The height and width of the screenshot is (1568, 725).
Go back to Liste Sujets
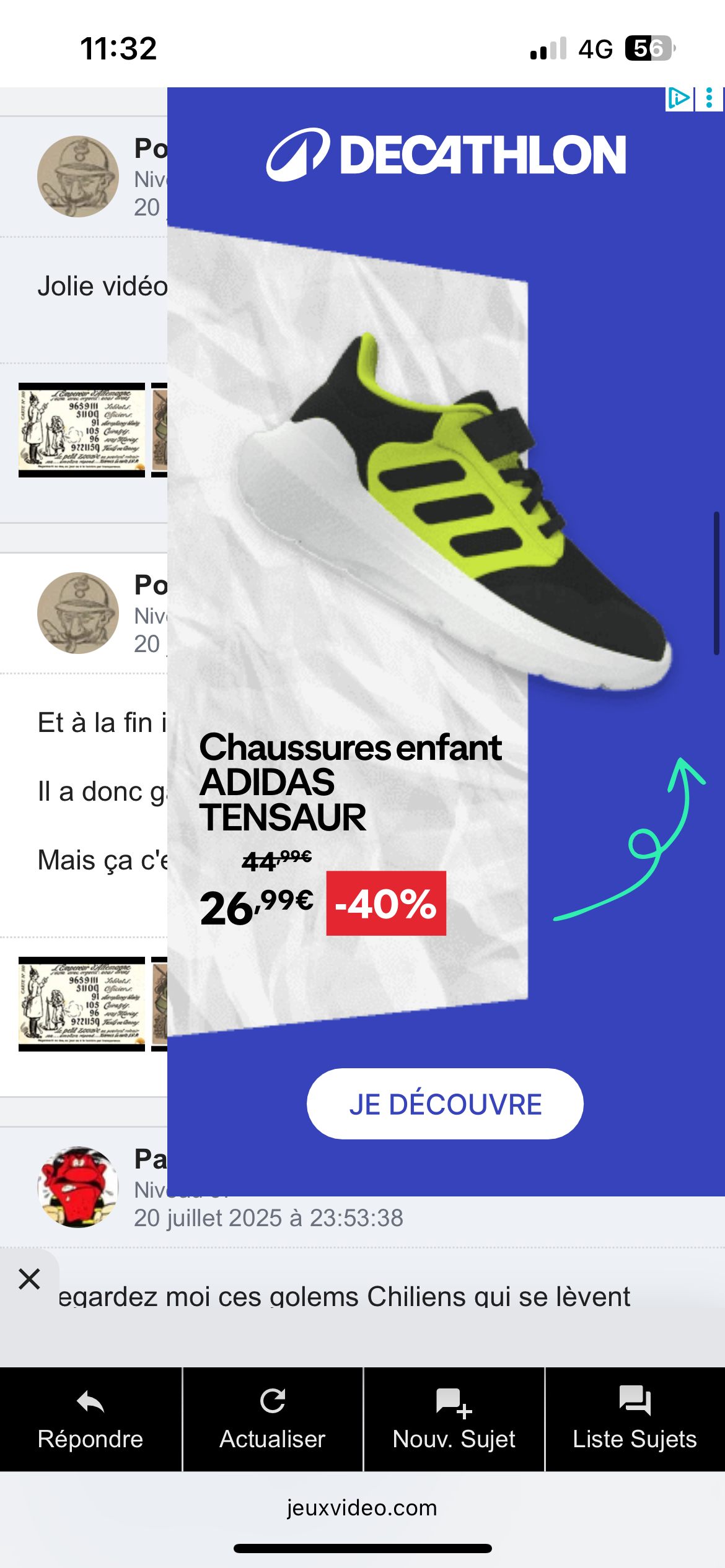(x=635, y=1420)
